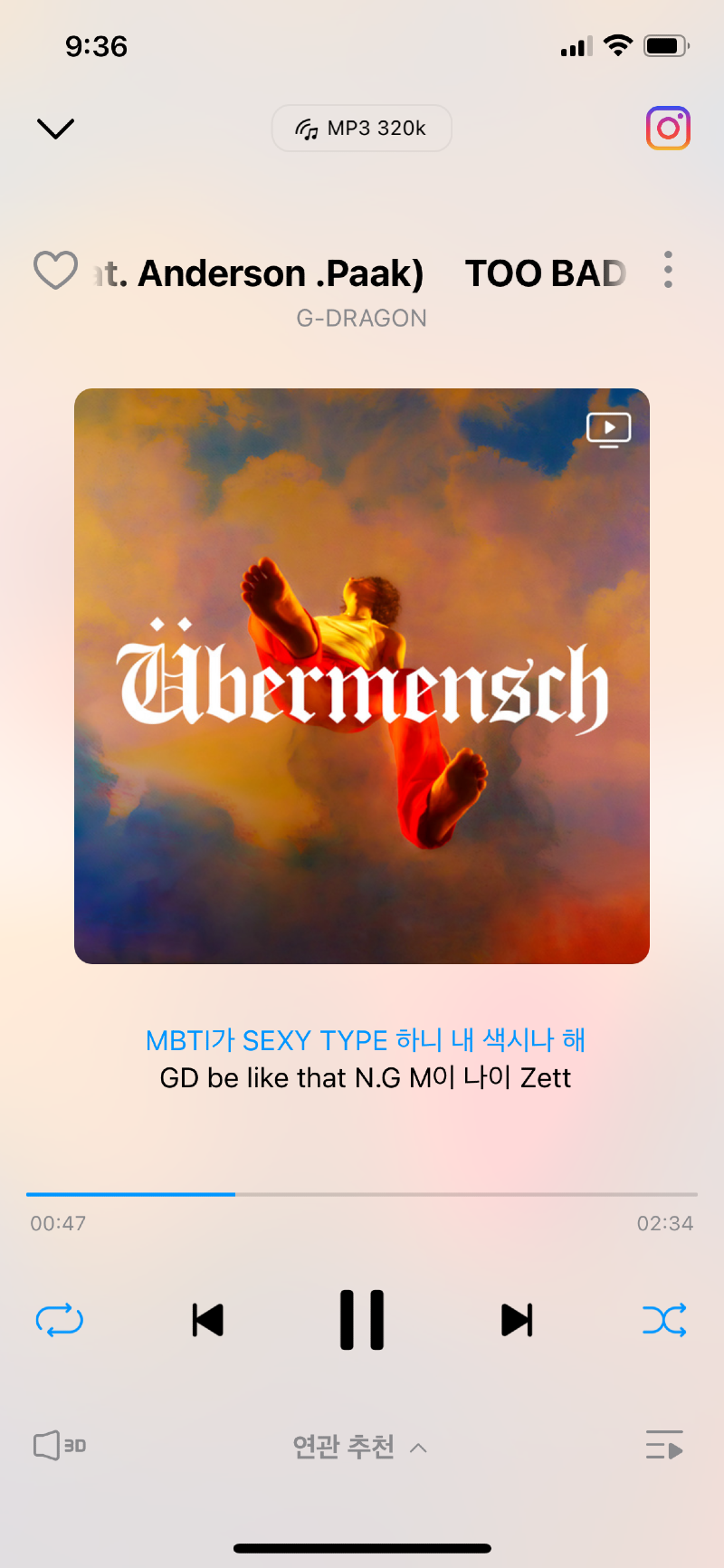The image size is (724, 1568).
Task: Open the G-DRAGON artist page
Action: (361, 319)
